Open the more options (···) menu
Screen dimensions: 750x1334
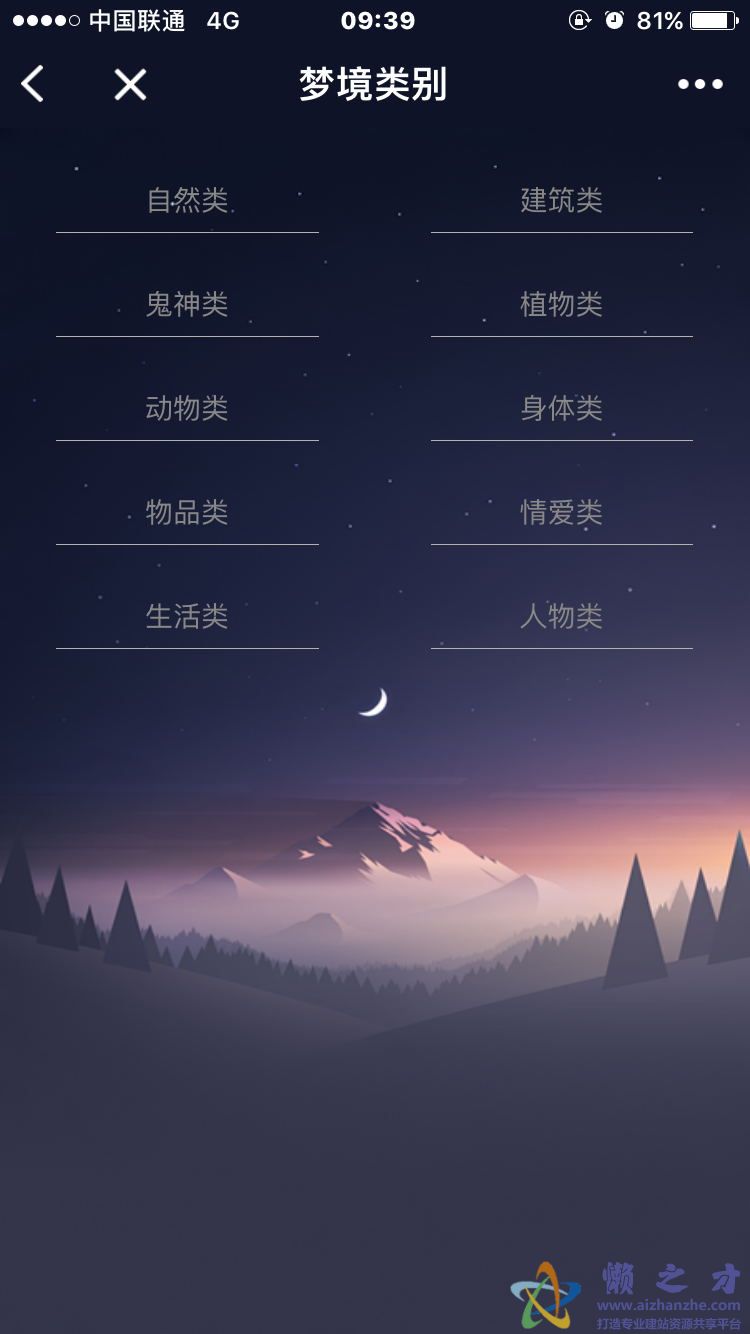coord(701,84)
